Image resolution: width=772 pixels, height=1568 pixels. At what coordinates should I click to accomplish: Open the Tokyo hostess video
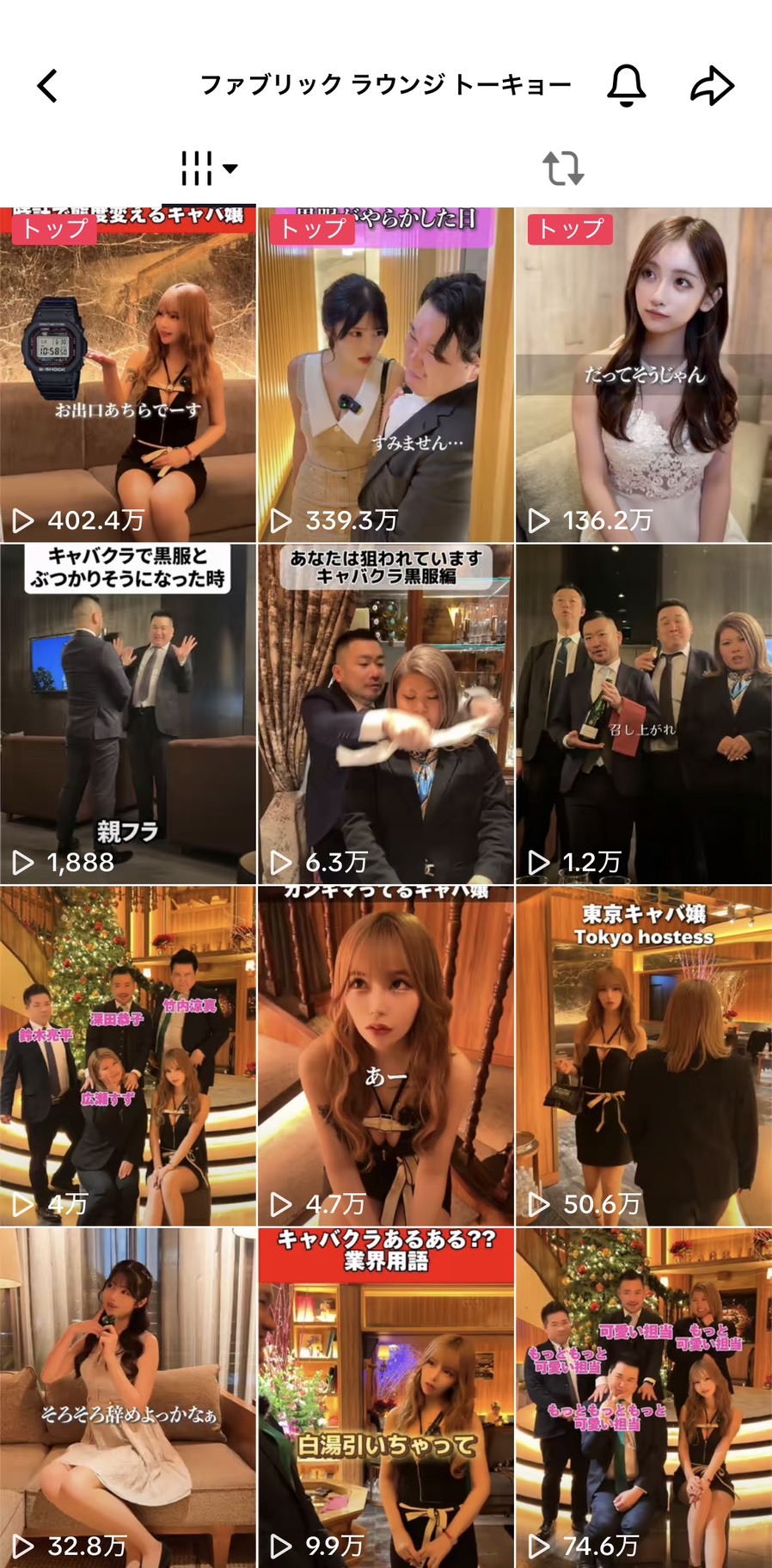(643, 1056)
